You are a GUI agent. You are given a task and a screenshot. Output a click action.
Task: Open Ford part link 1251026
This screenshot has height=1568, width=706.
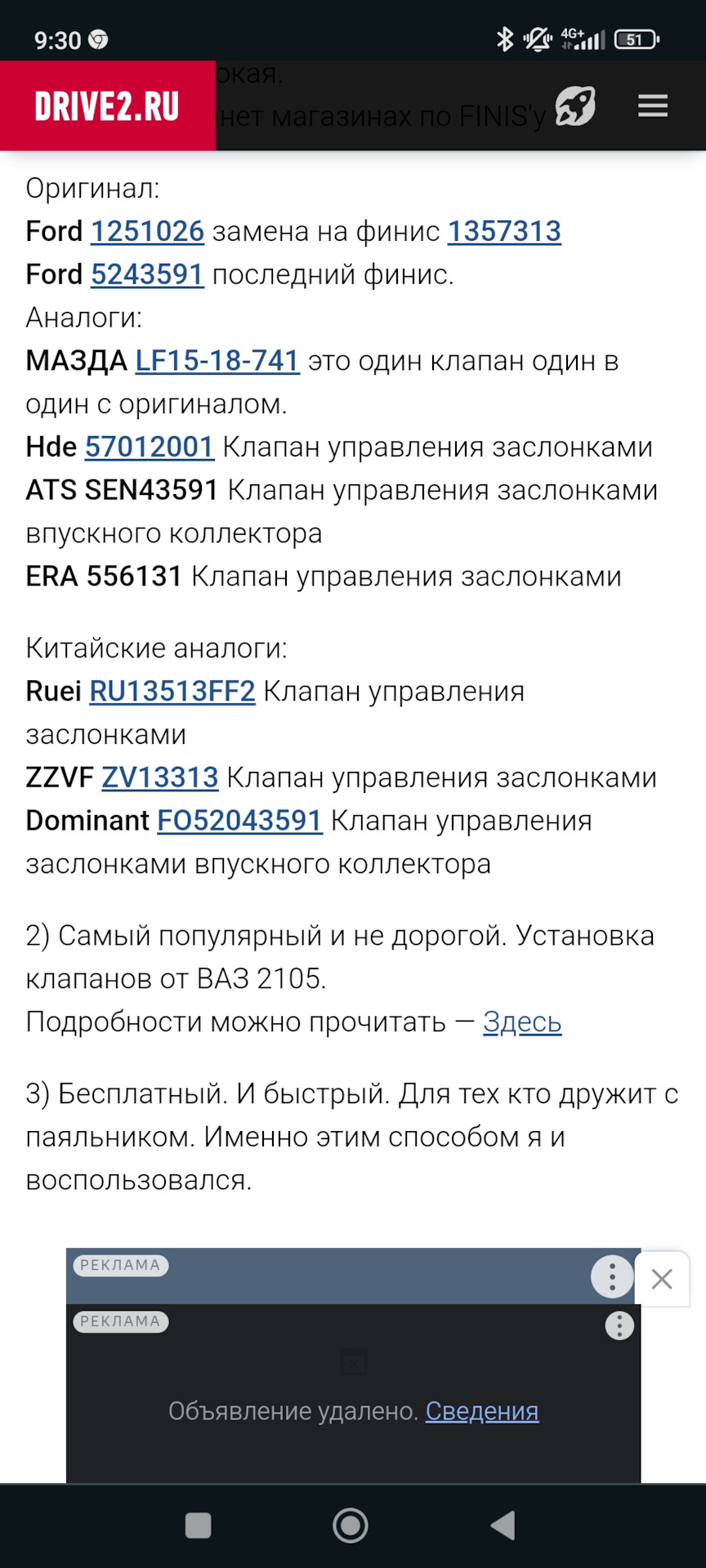pyautogui.click(x=147, y=232)
